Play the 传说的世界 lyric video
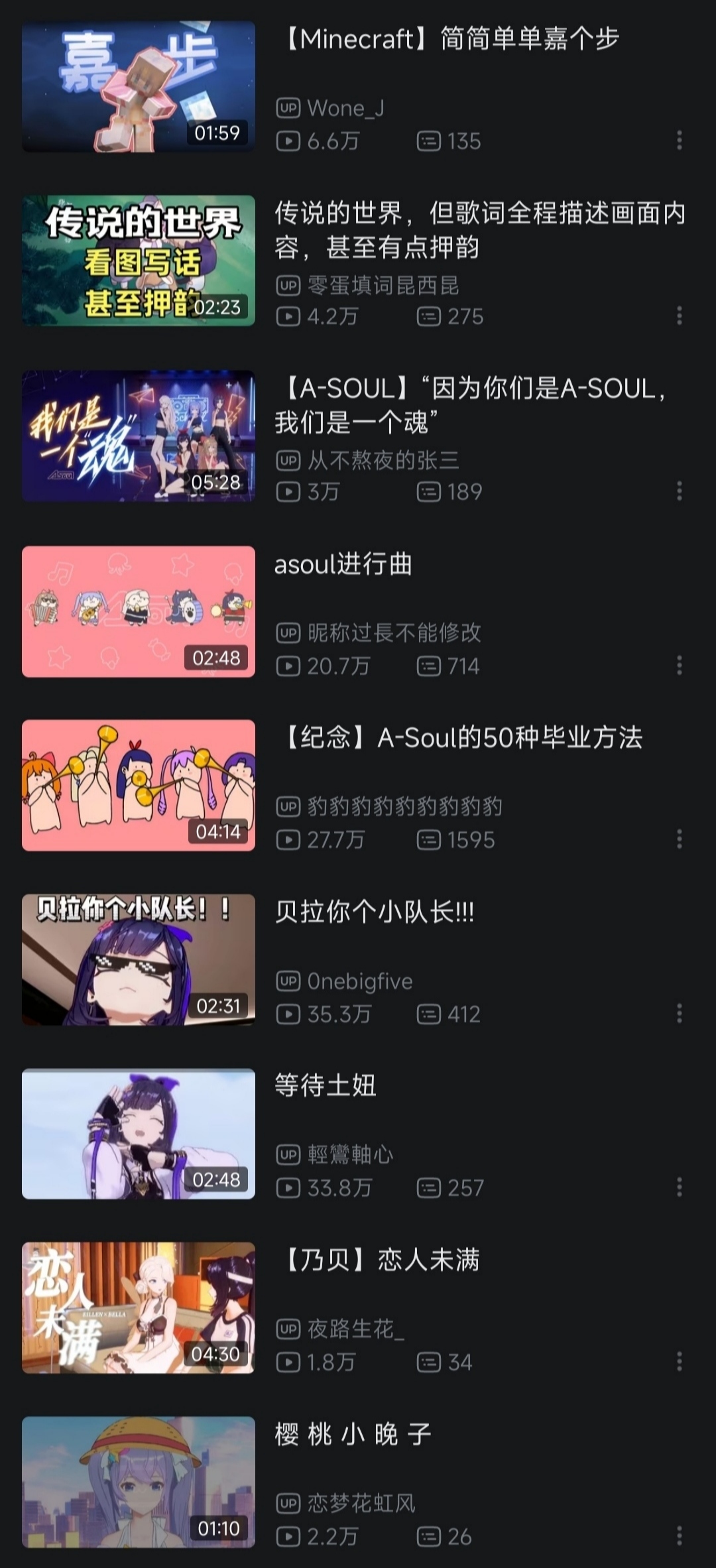The width and height of the screenshot is (716, 1568). click(x=139, y=261)
